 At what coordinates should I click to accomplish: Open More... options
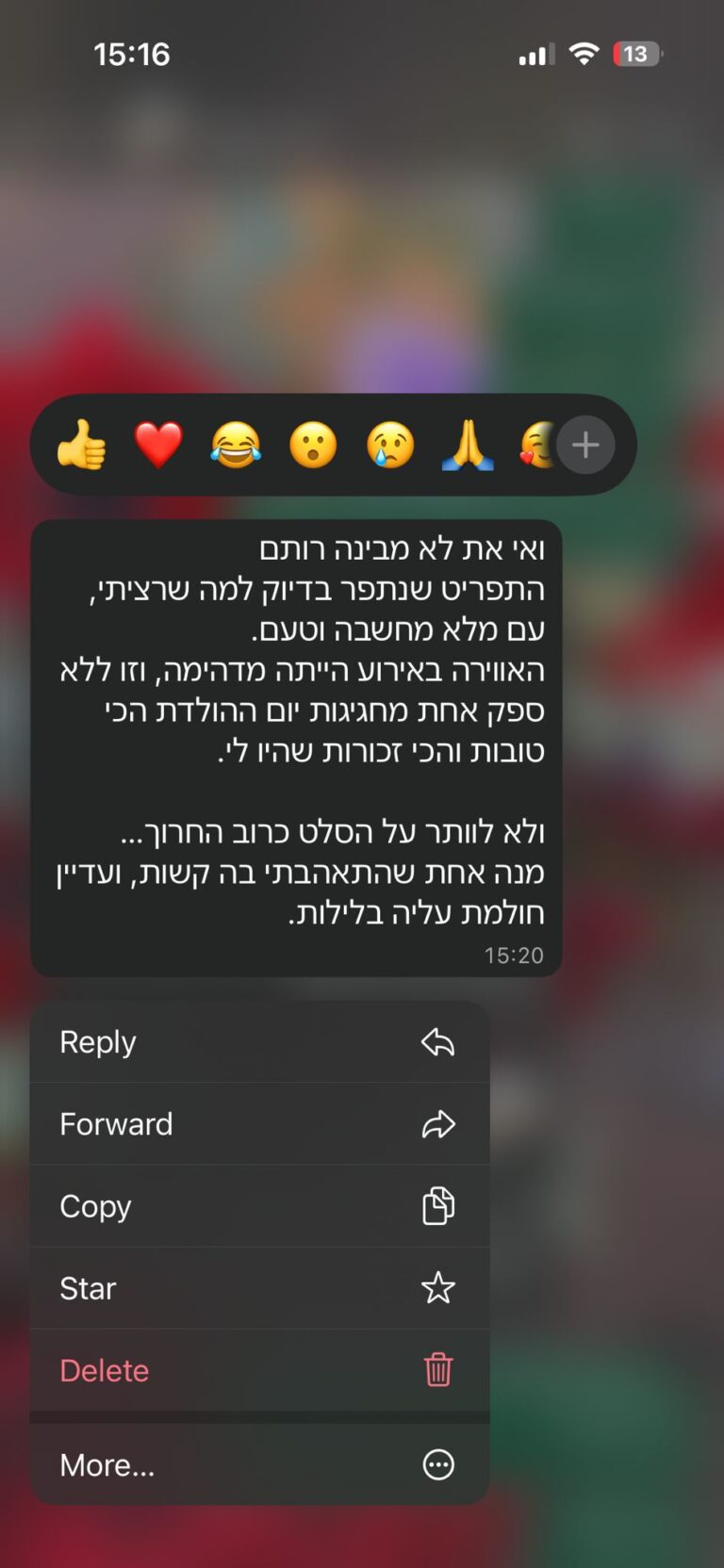[x=259, y=1465]
